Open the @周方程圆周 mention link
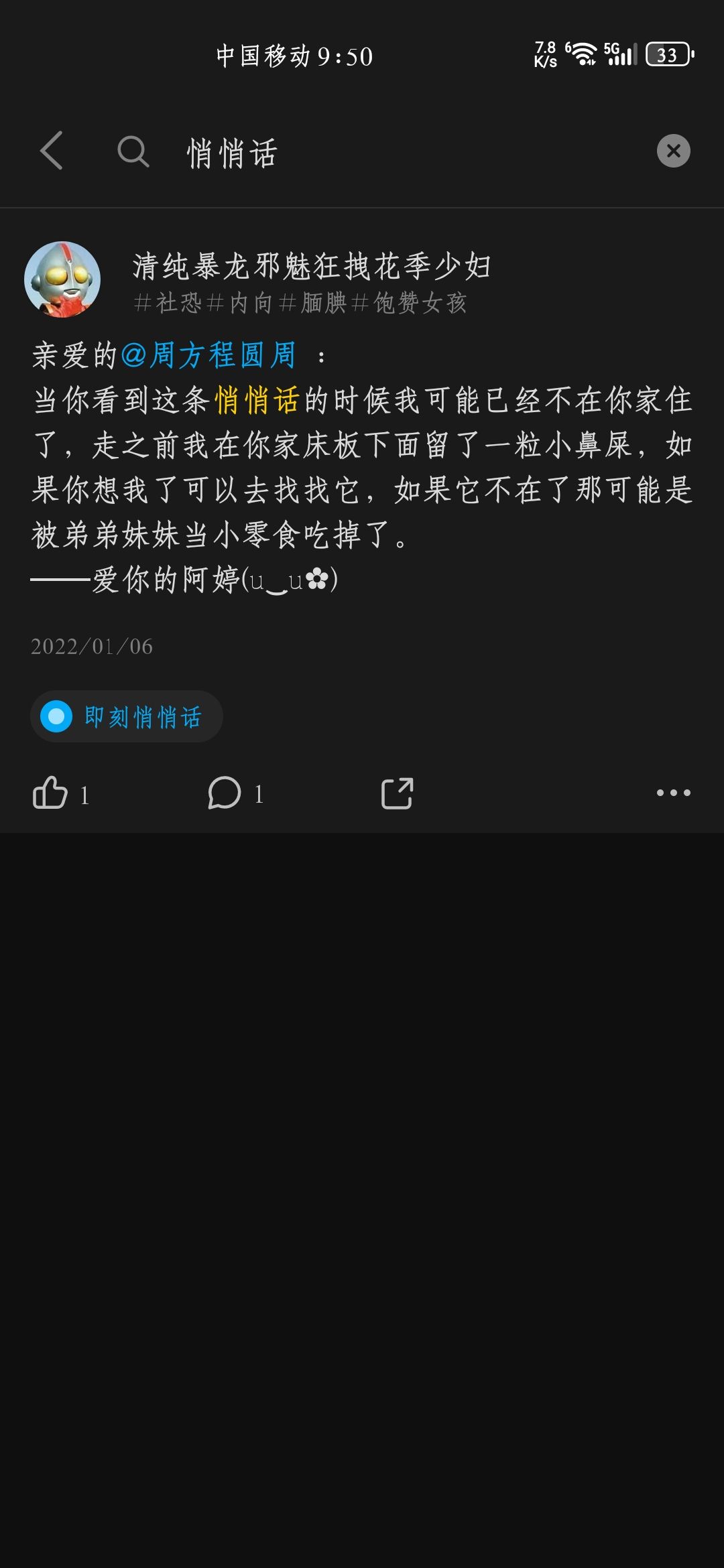Viewport: 724px width, 1568px height. pyautogui.click(x=208, y=355)
